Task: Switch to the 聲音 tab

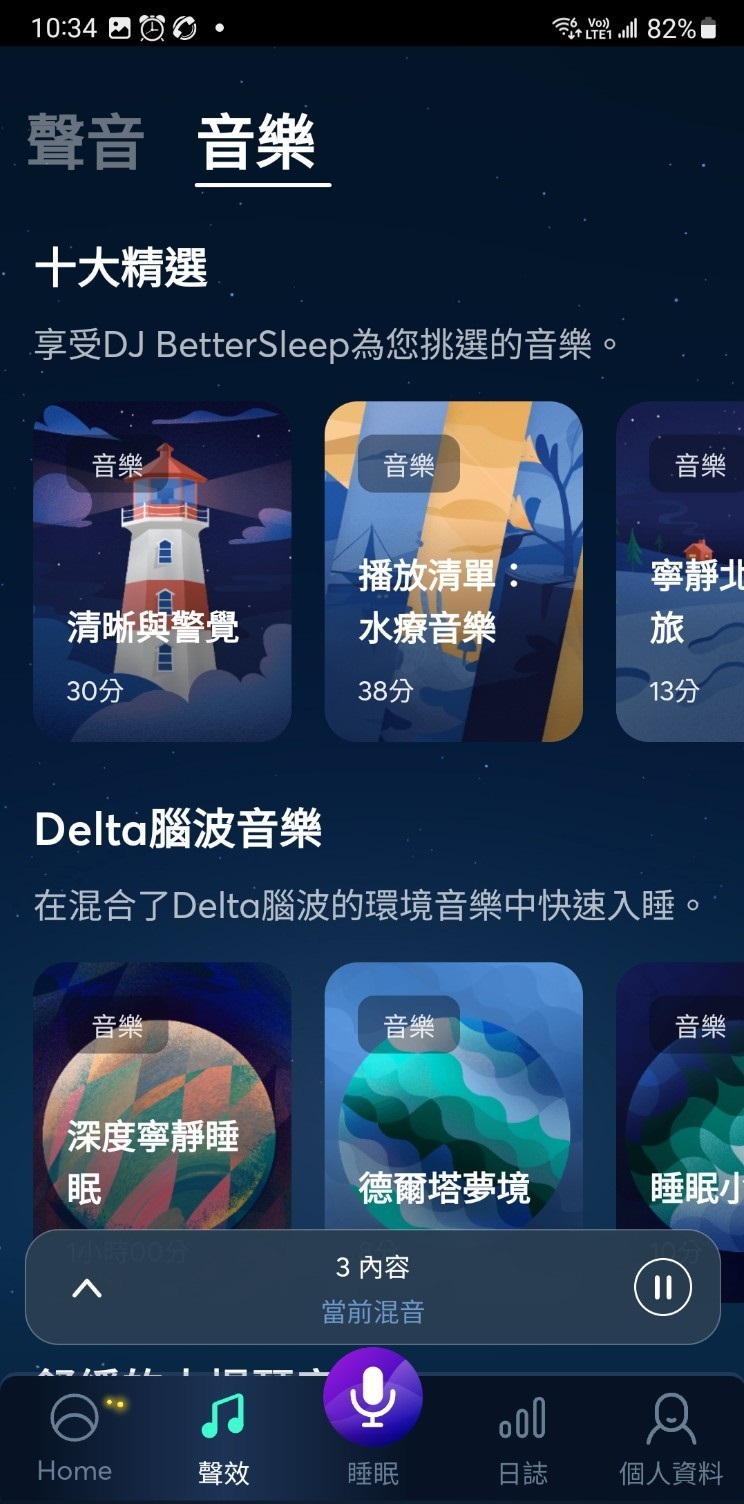Action: click(86, 143)
